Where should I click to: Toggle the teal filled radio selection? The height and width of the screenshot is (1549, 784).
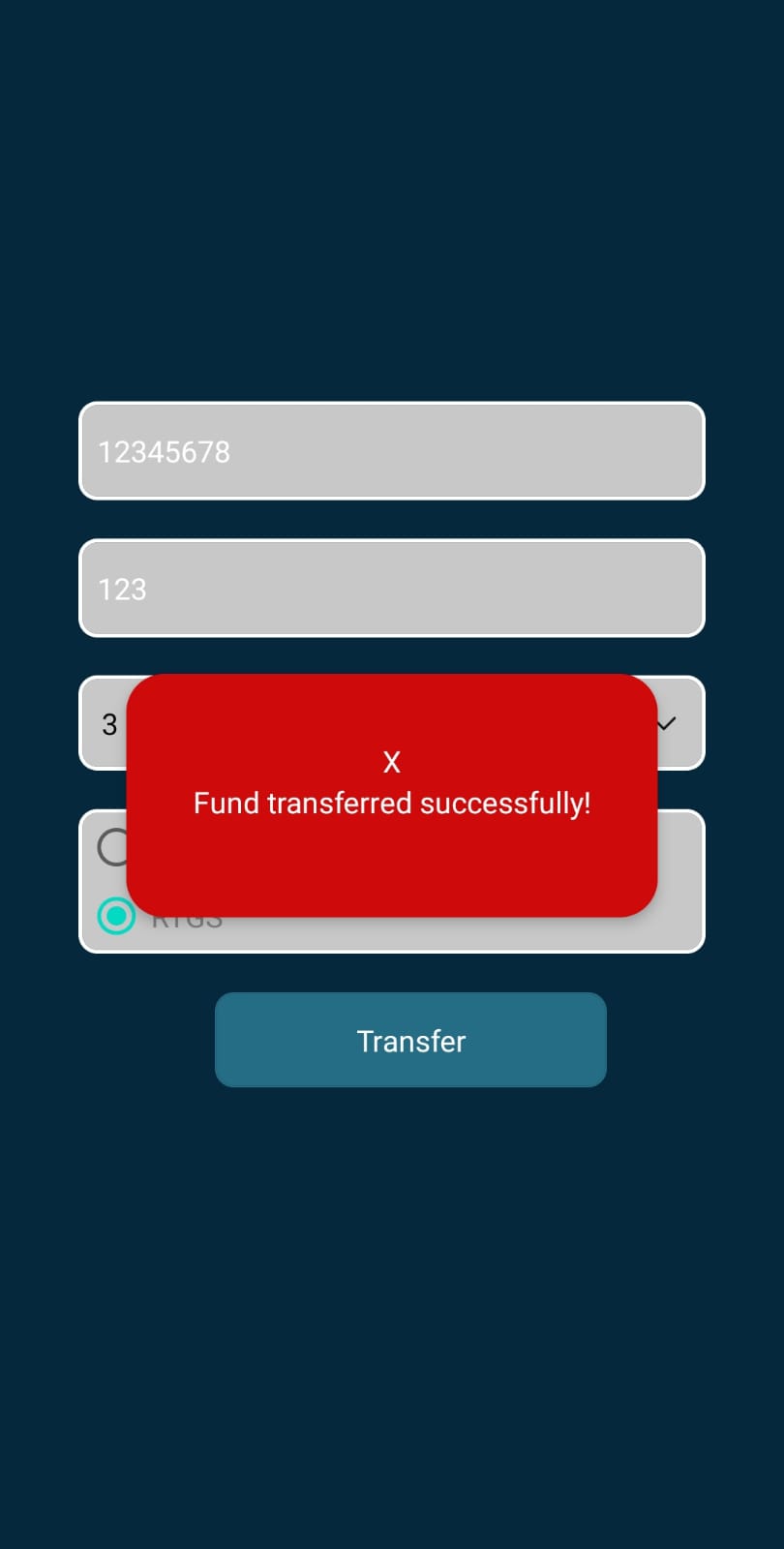116,916
